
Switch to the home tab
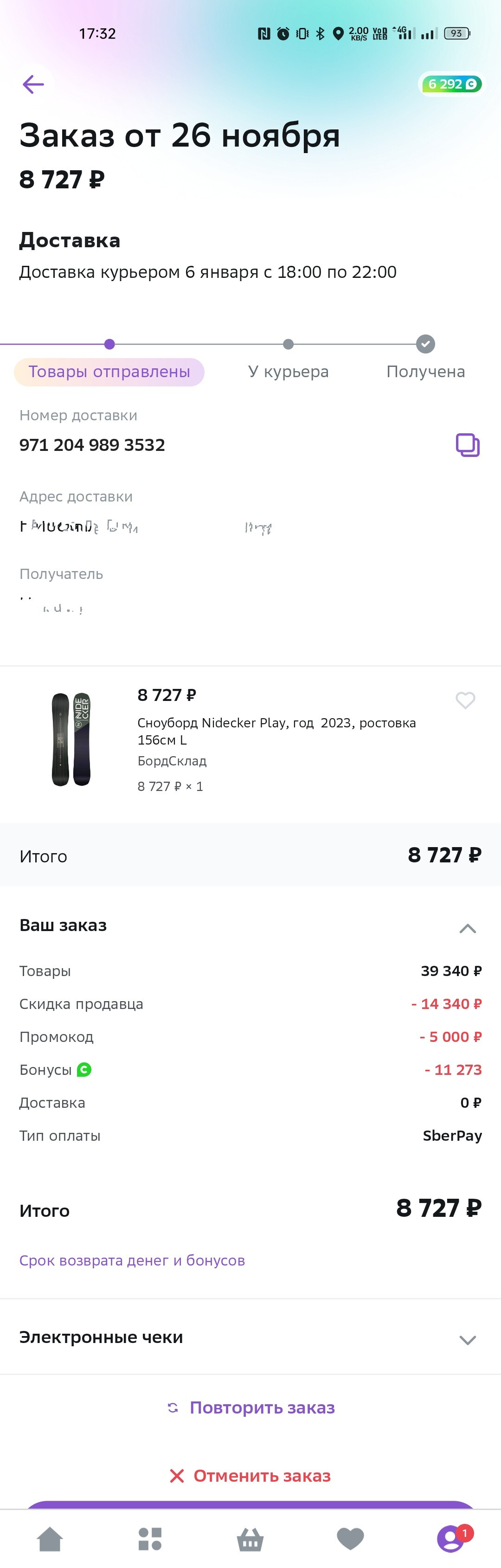click(x=50, y=1539)
